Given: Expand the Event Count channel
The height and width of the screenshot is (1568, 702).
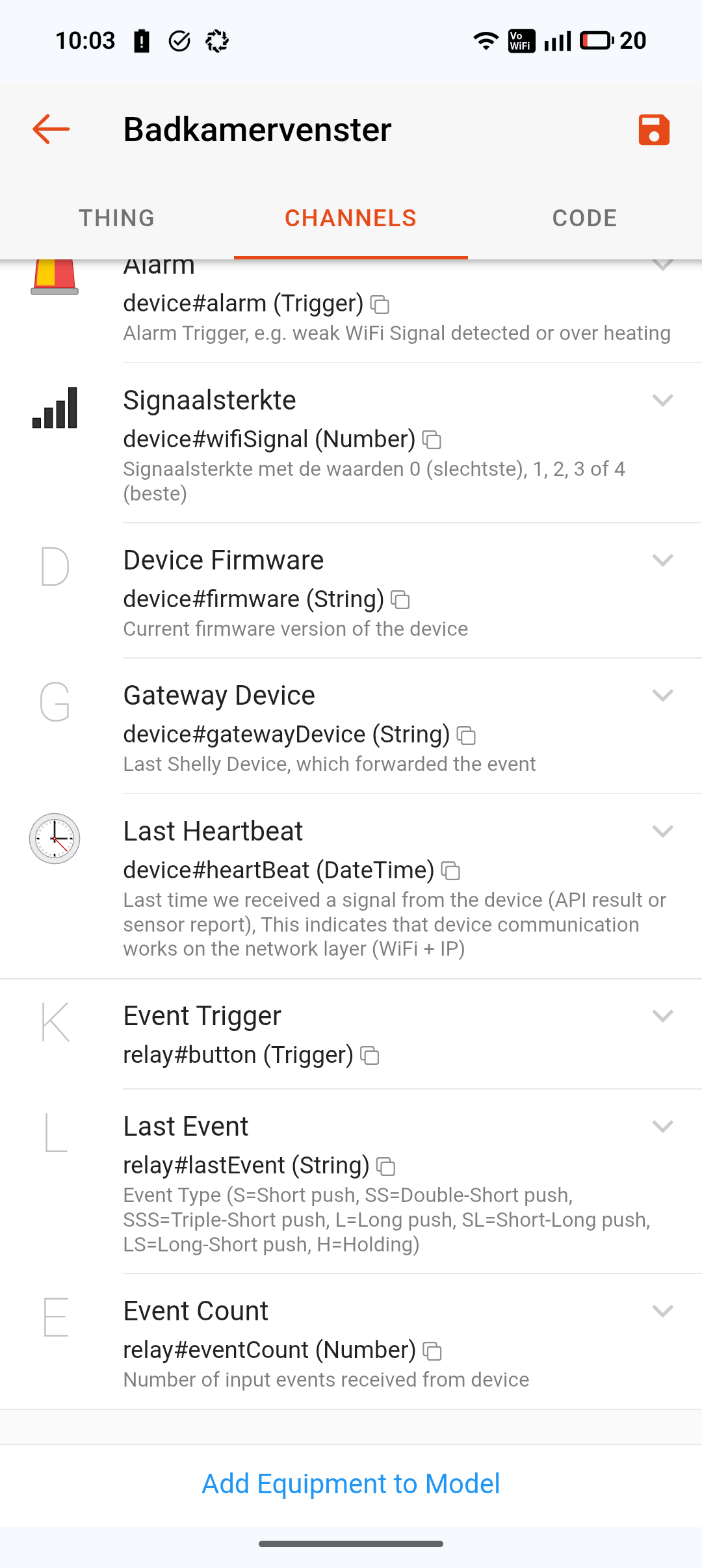Looking at the screenshot, I should click(662, 1311).
